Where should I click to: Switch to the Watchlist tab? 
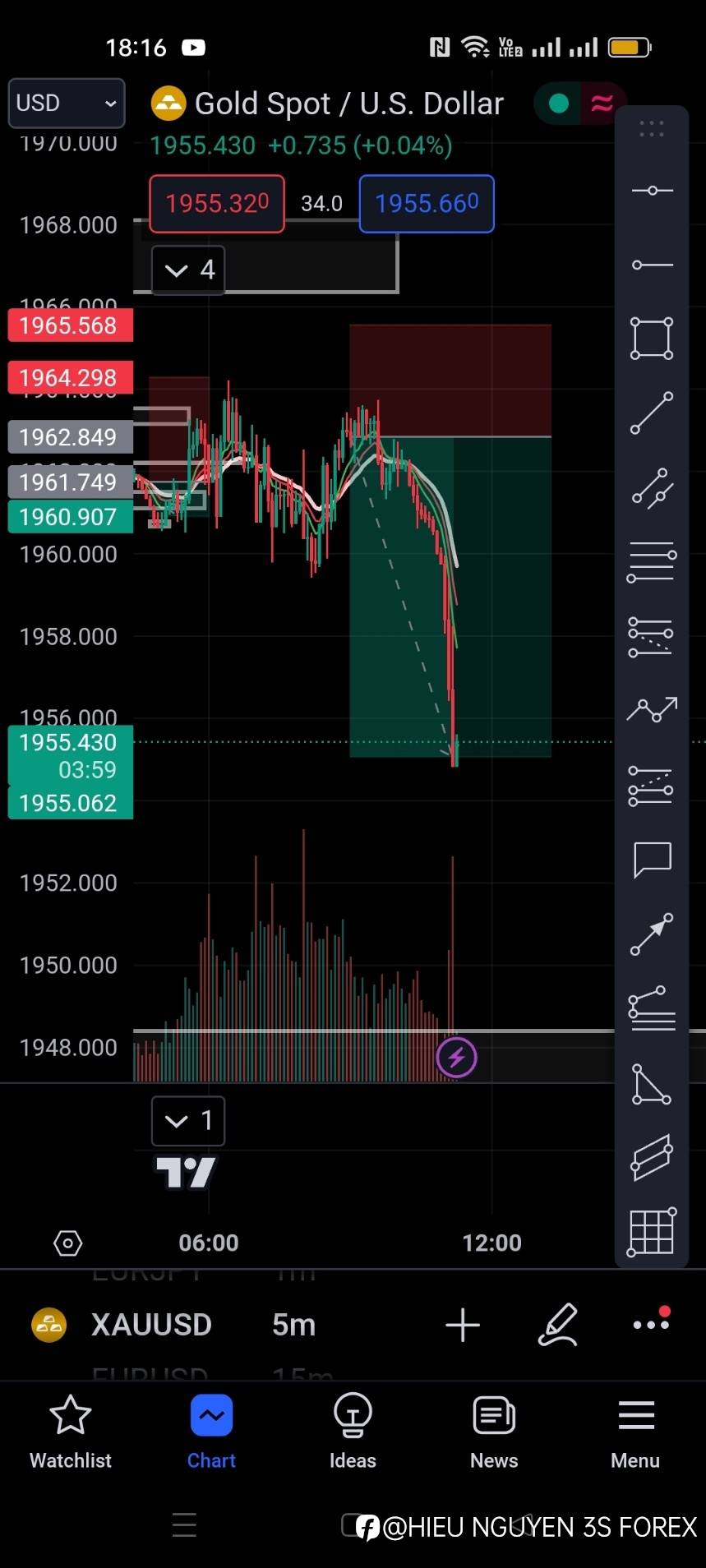point(71,1432)
